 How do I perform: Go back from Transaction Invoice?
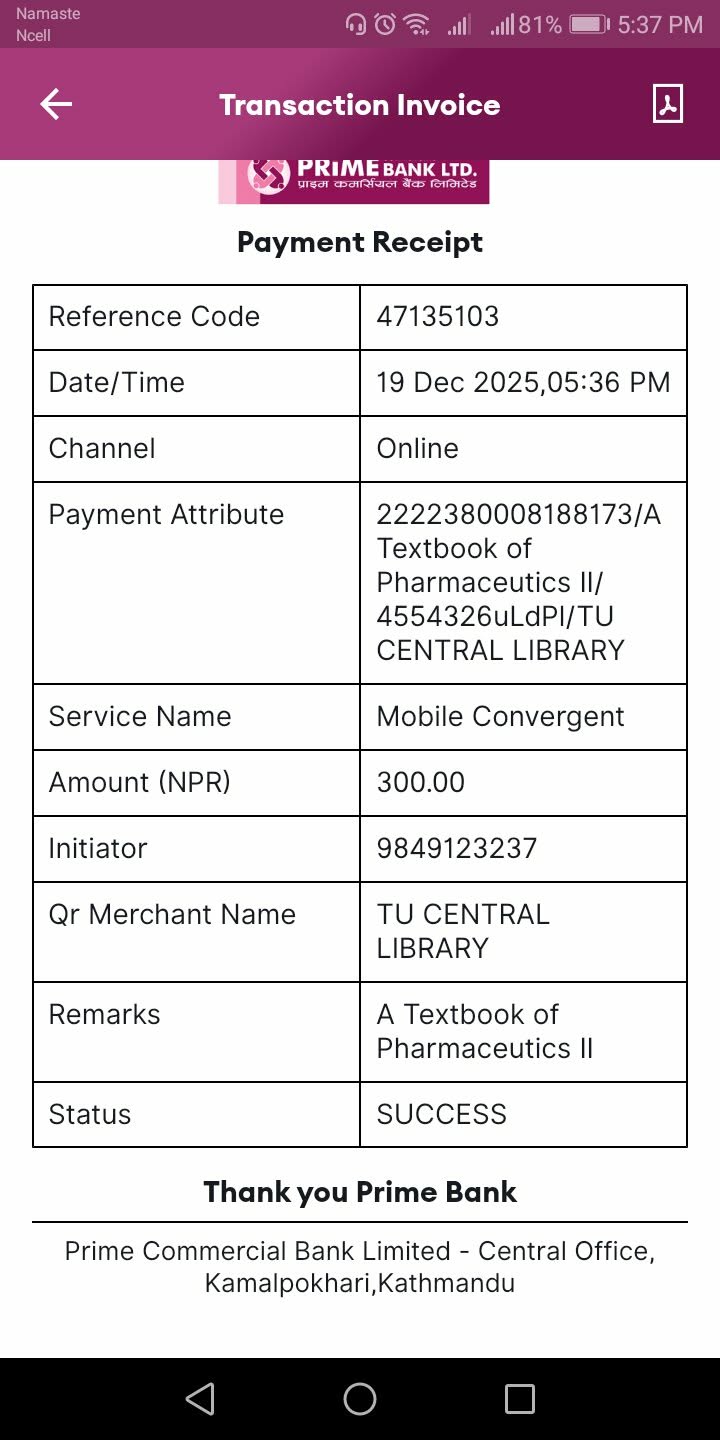point(56,104)
